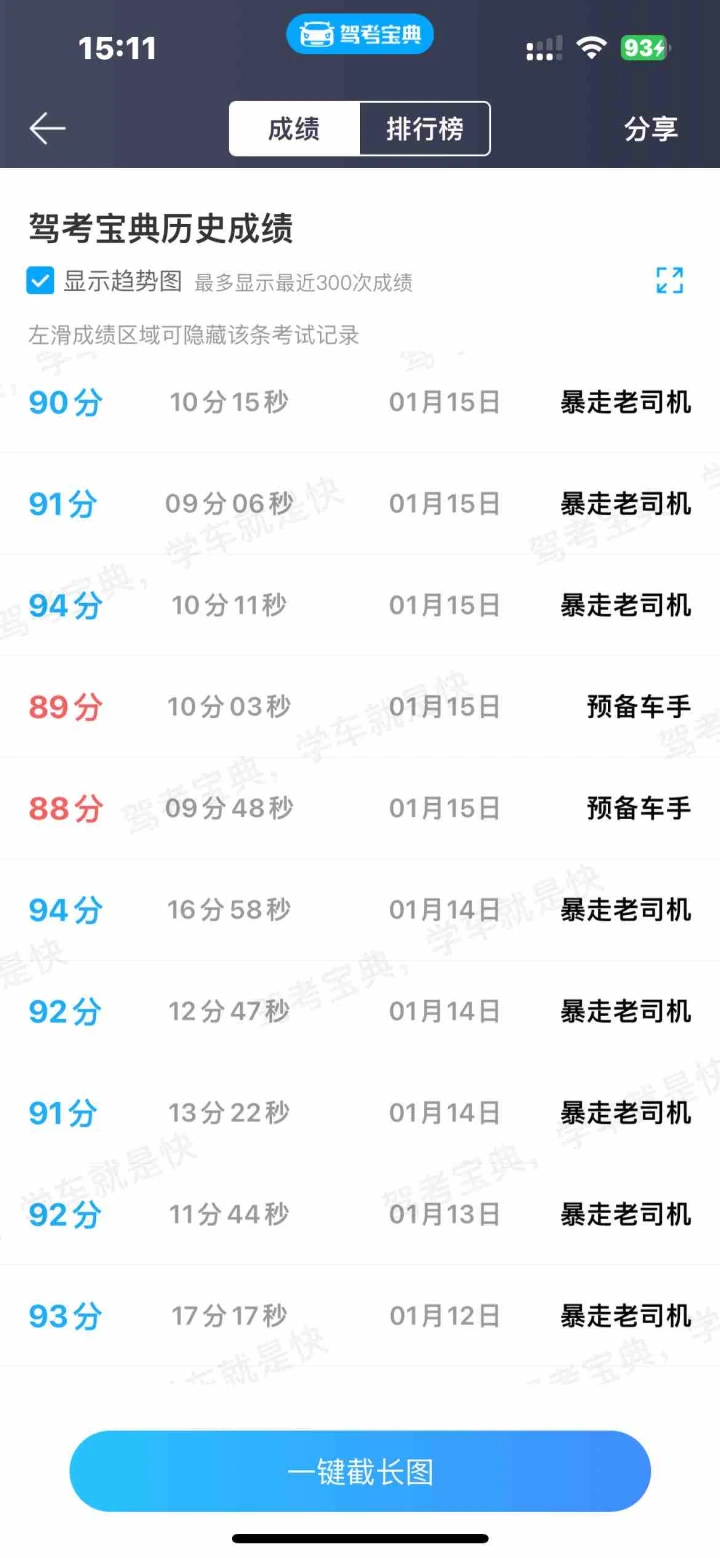The height and width of the screenshot is (1558, 720).
Task: Uncheck the 显示趋势图 checkbox
Action: click(x=40, y=281)
